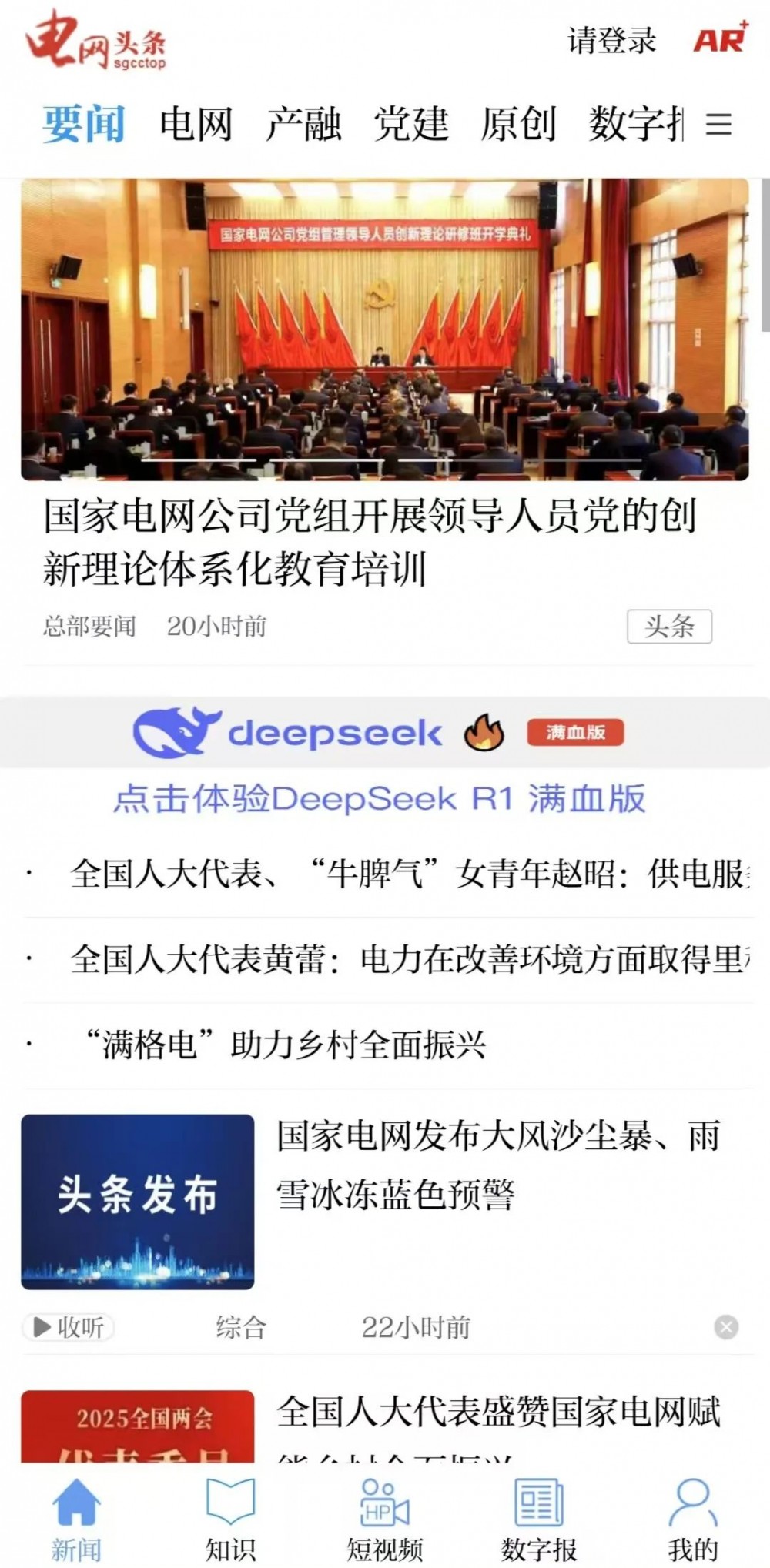Expand the category list menu icon

point(718,124)
